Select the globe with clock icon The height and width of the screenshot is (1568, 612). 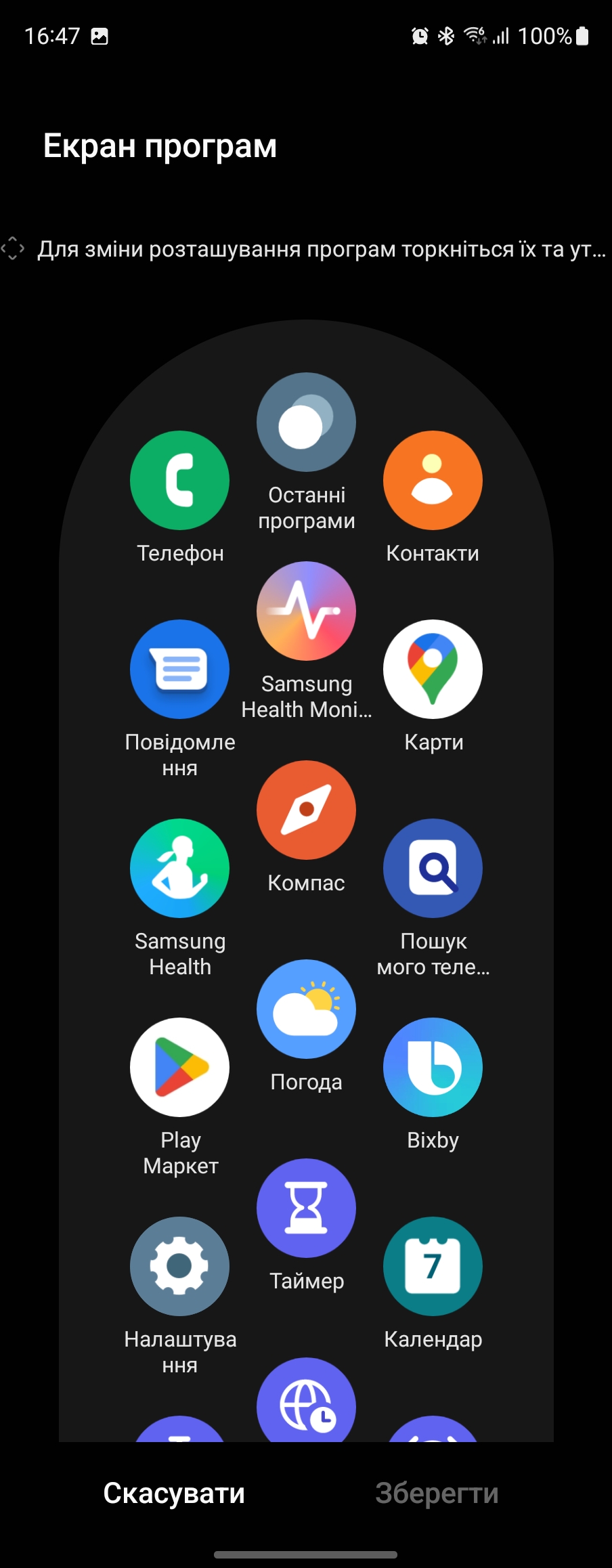tap(306, 1403)
